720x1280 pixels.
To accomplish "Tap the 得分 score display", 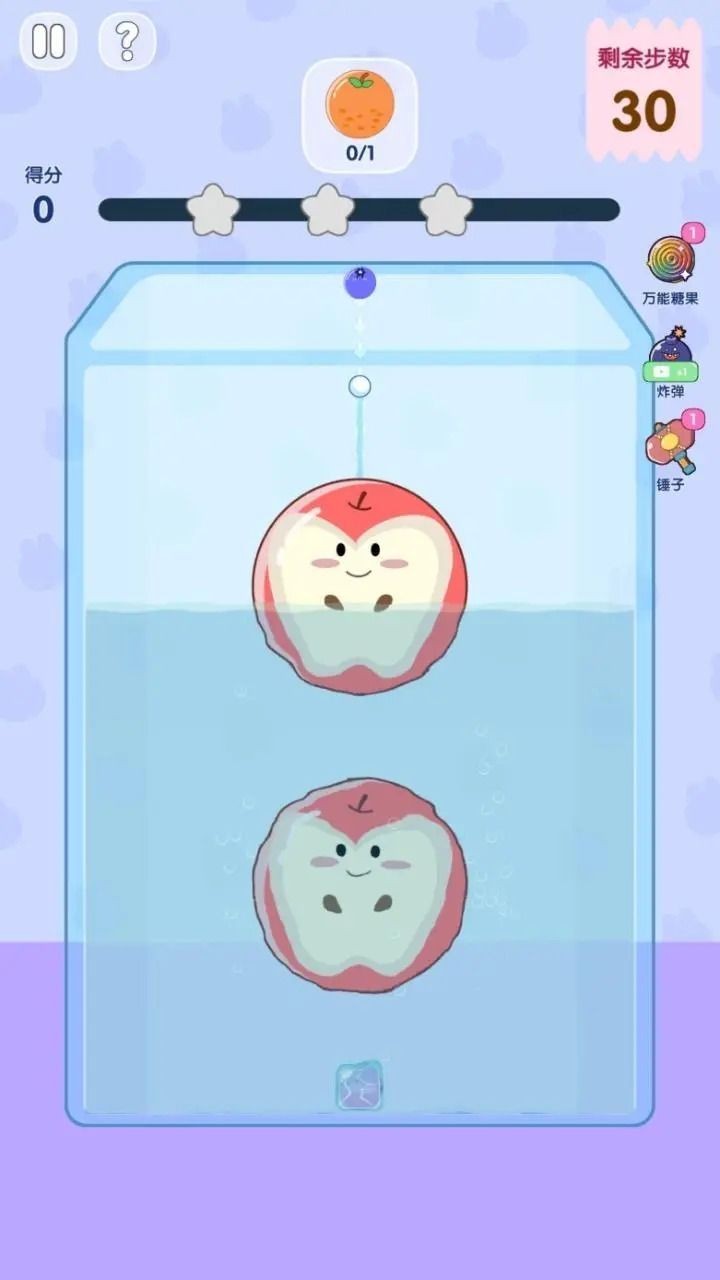I will tap(42, 190).
